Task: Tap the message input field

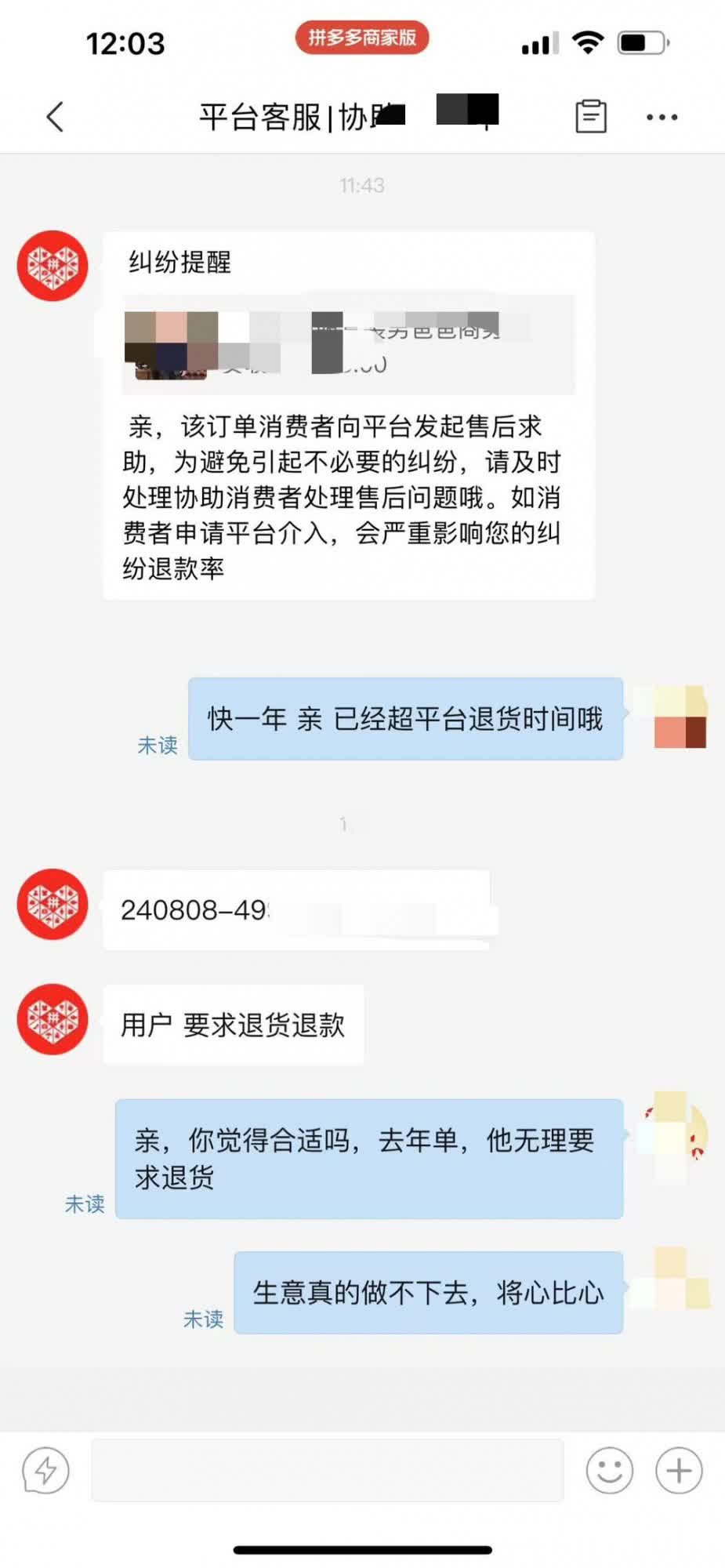Action: click(327, 1470)
